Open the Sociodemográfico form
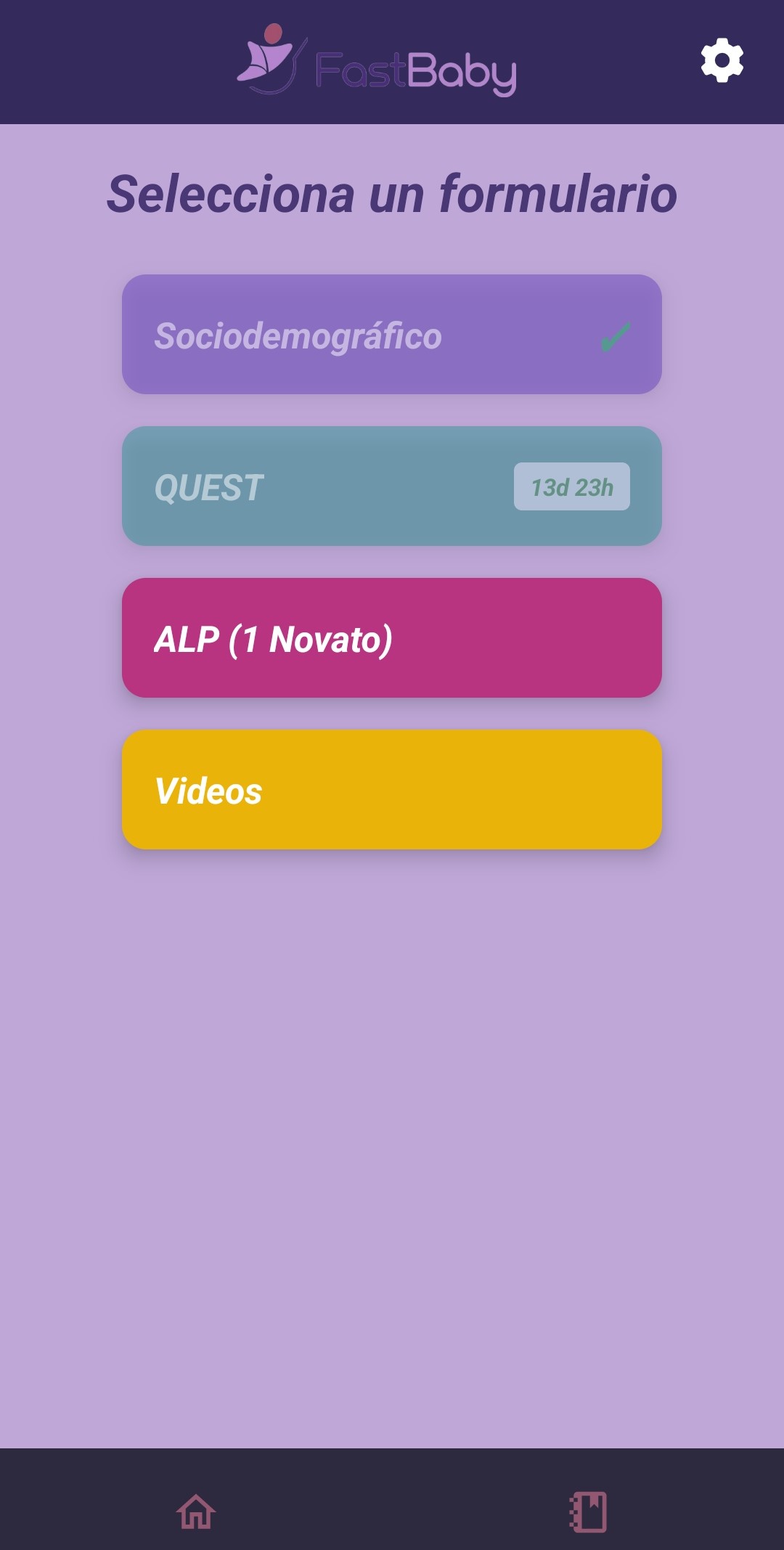784x1550 pixels. [x=391, y=335]
